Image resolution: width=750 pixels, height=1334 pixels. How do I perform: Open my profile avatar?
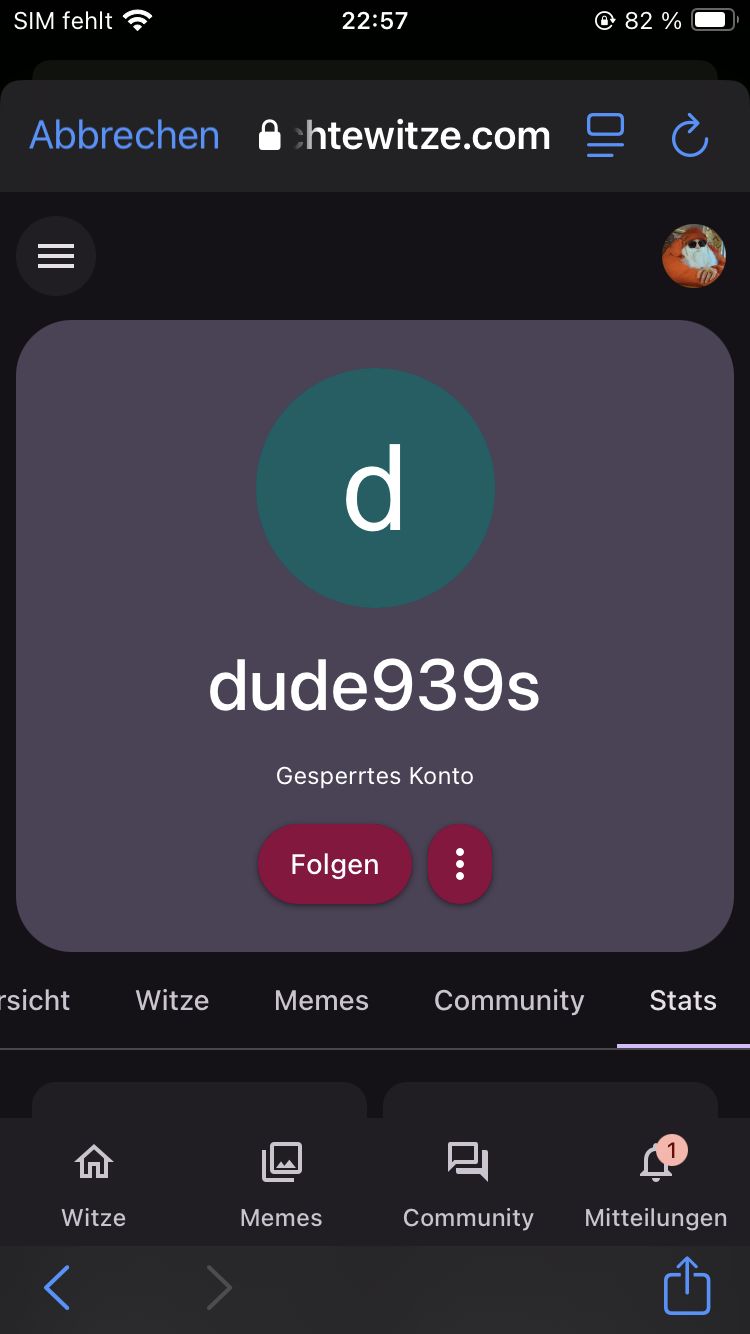(693, 256)
